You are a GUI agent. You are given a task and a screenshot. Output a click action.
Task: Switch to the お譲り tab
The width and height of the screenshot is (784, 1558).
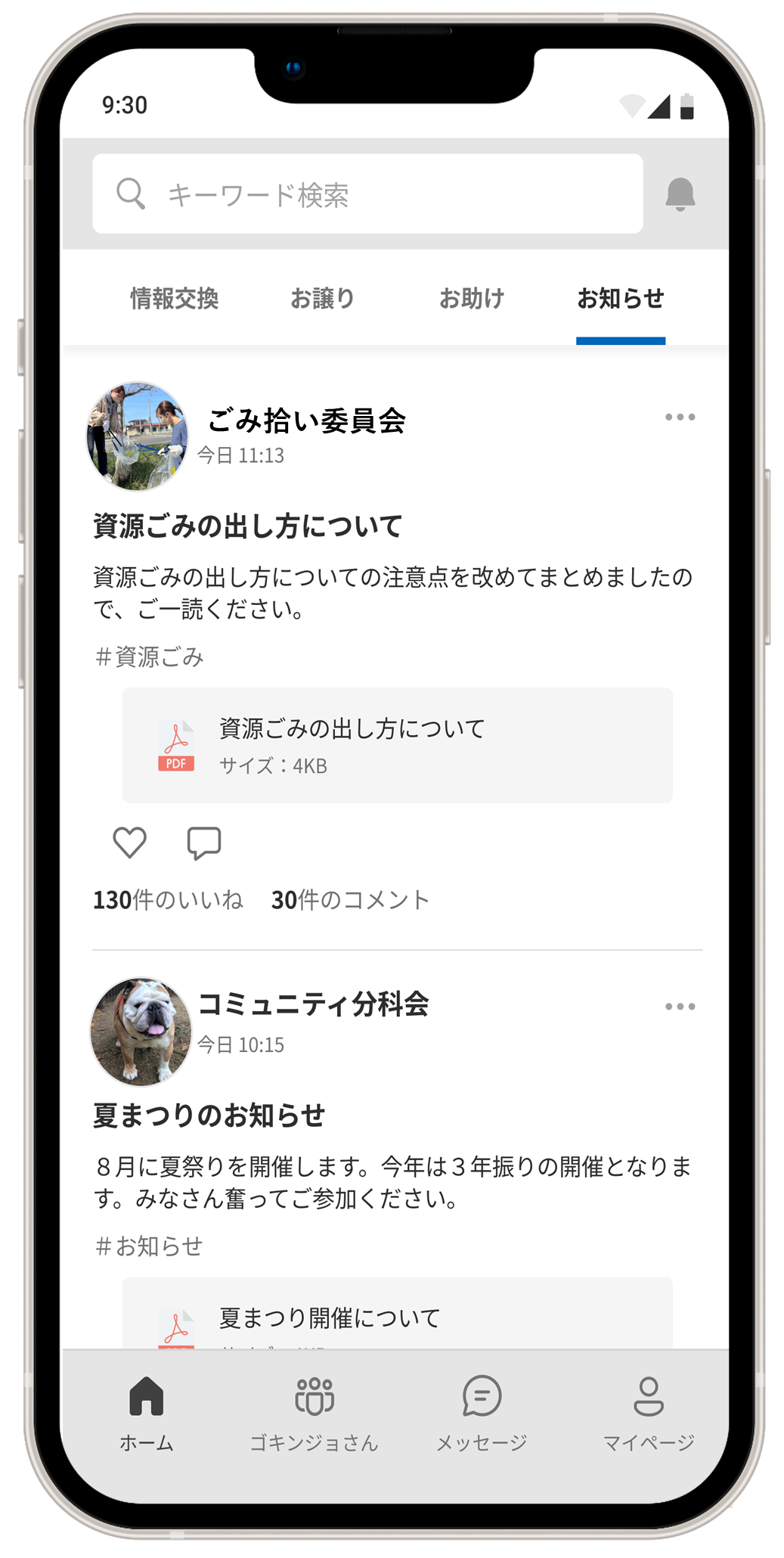pos(324,299)
